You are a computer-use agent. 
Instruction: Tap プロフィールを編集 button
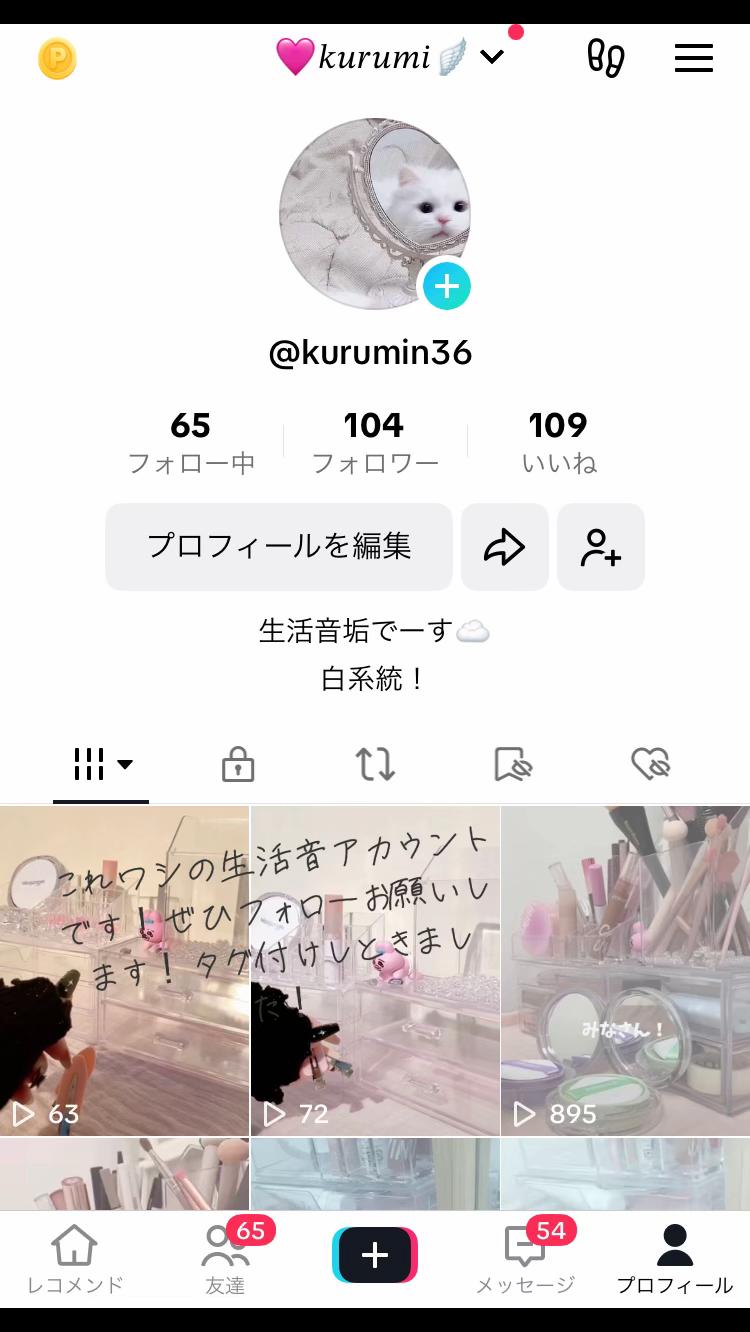pos(279,547)
